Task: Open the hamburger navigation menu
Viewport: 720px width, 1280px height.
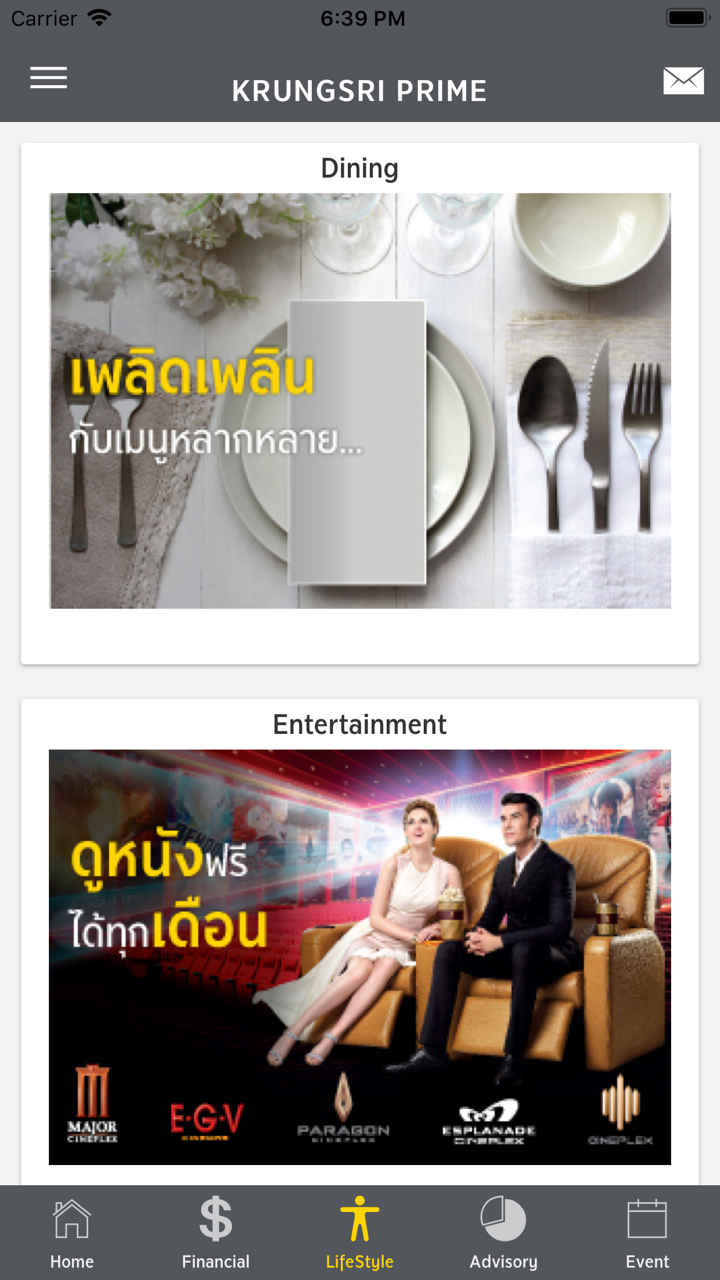Action: pyautogui.click(x=48, y=78)
